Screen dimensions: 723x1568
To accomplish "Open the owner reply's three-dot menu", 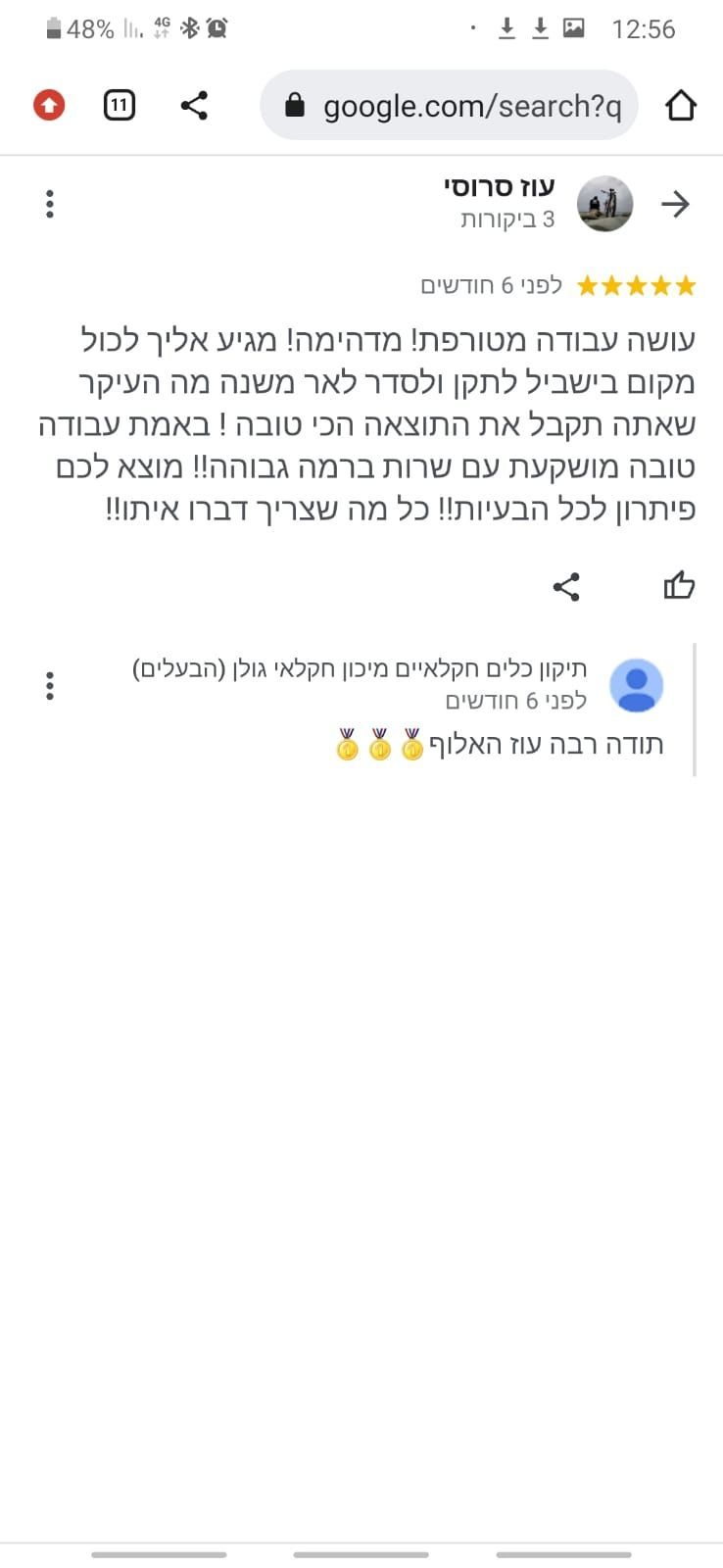I will 50,686.
